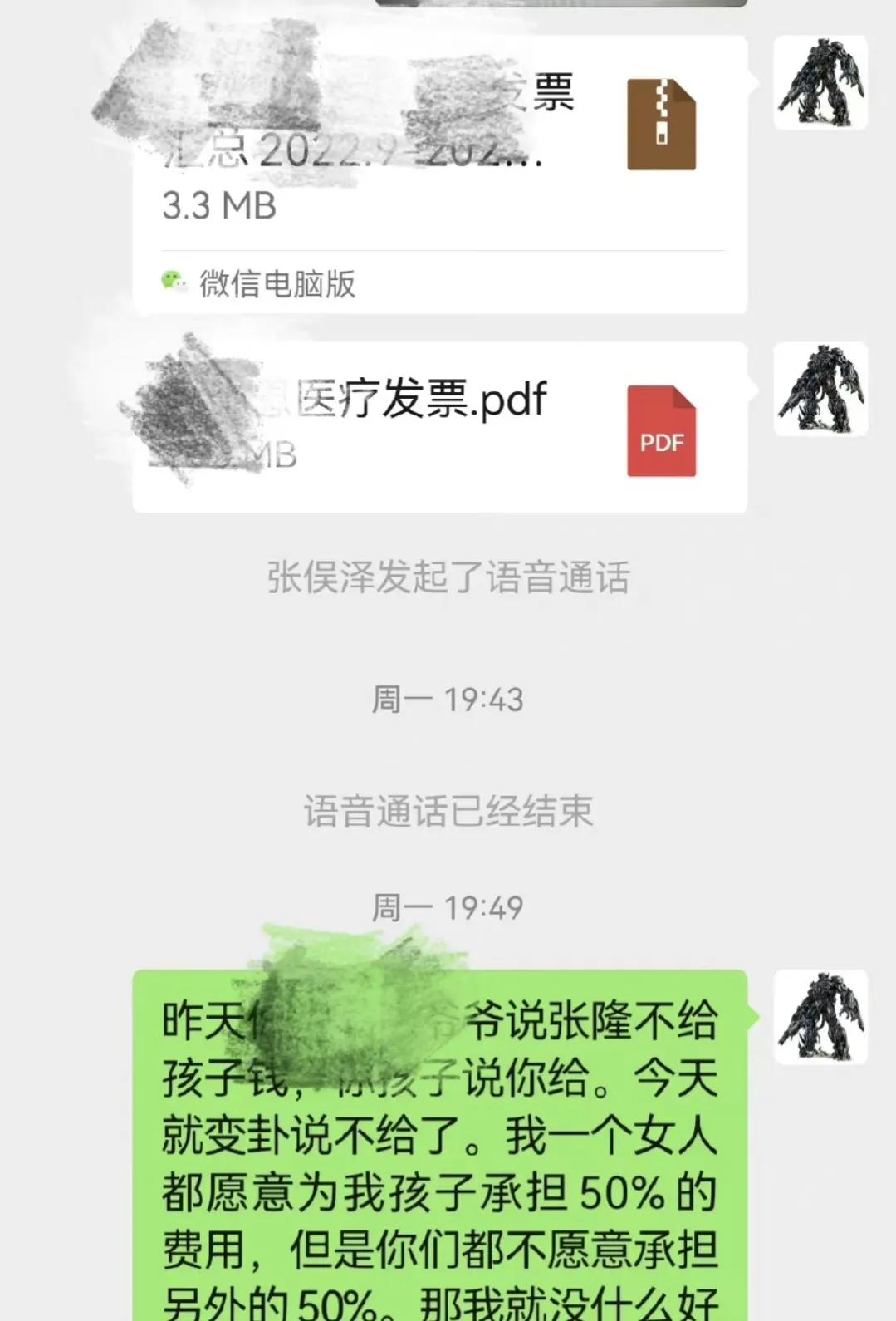Click the red PDF file icon

tap(660, 432)
